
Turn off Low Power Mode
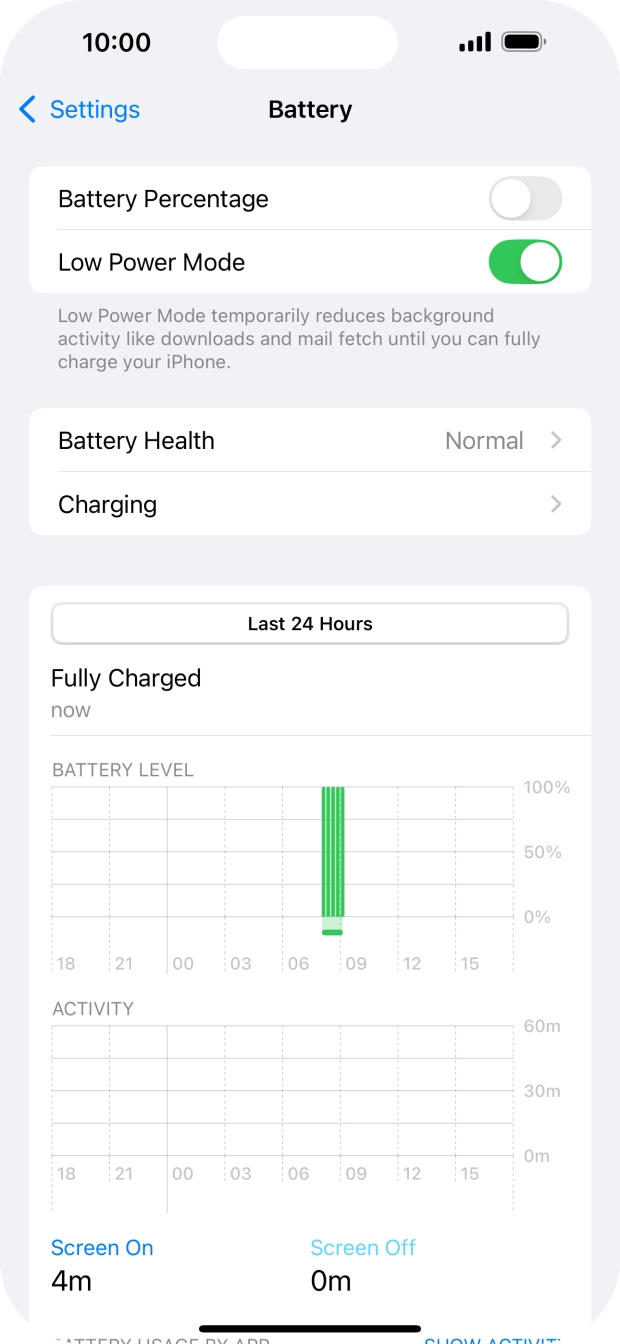(525, 262)
